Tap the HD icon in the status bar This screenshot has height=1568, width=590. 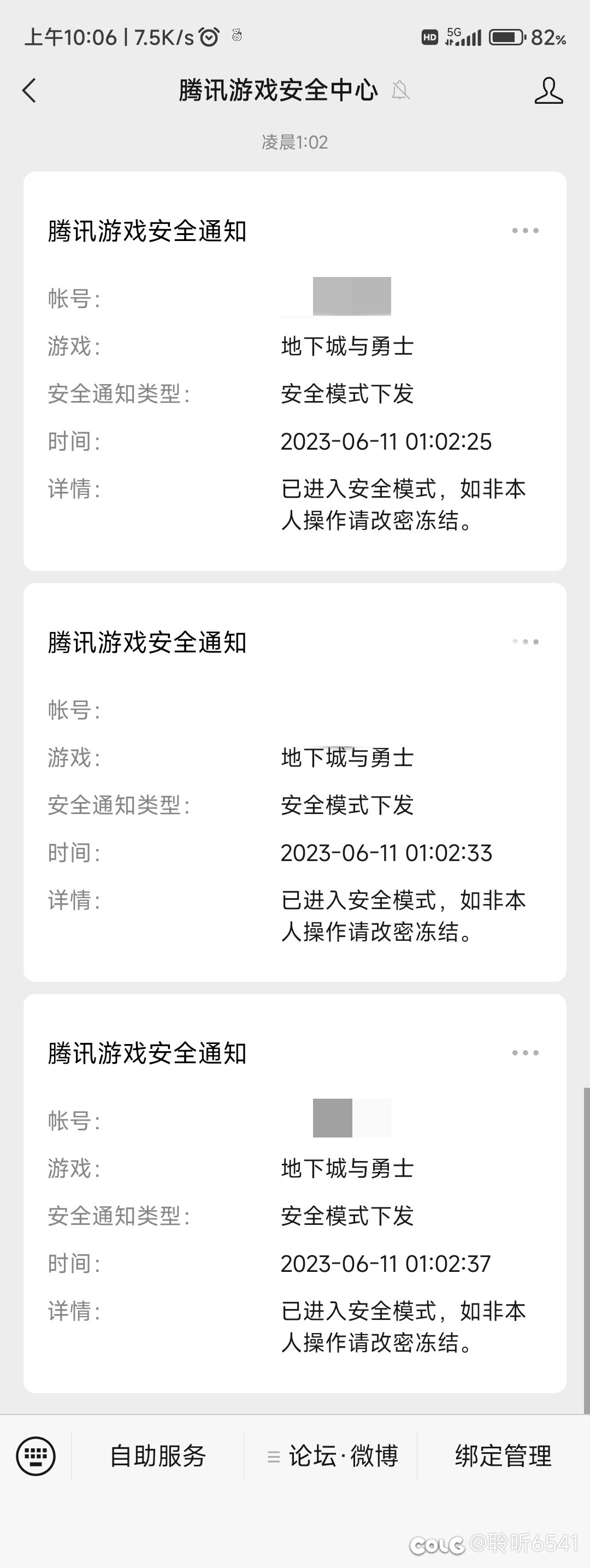point(429,37)
